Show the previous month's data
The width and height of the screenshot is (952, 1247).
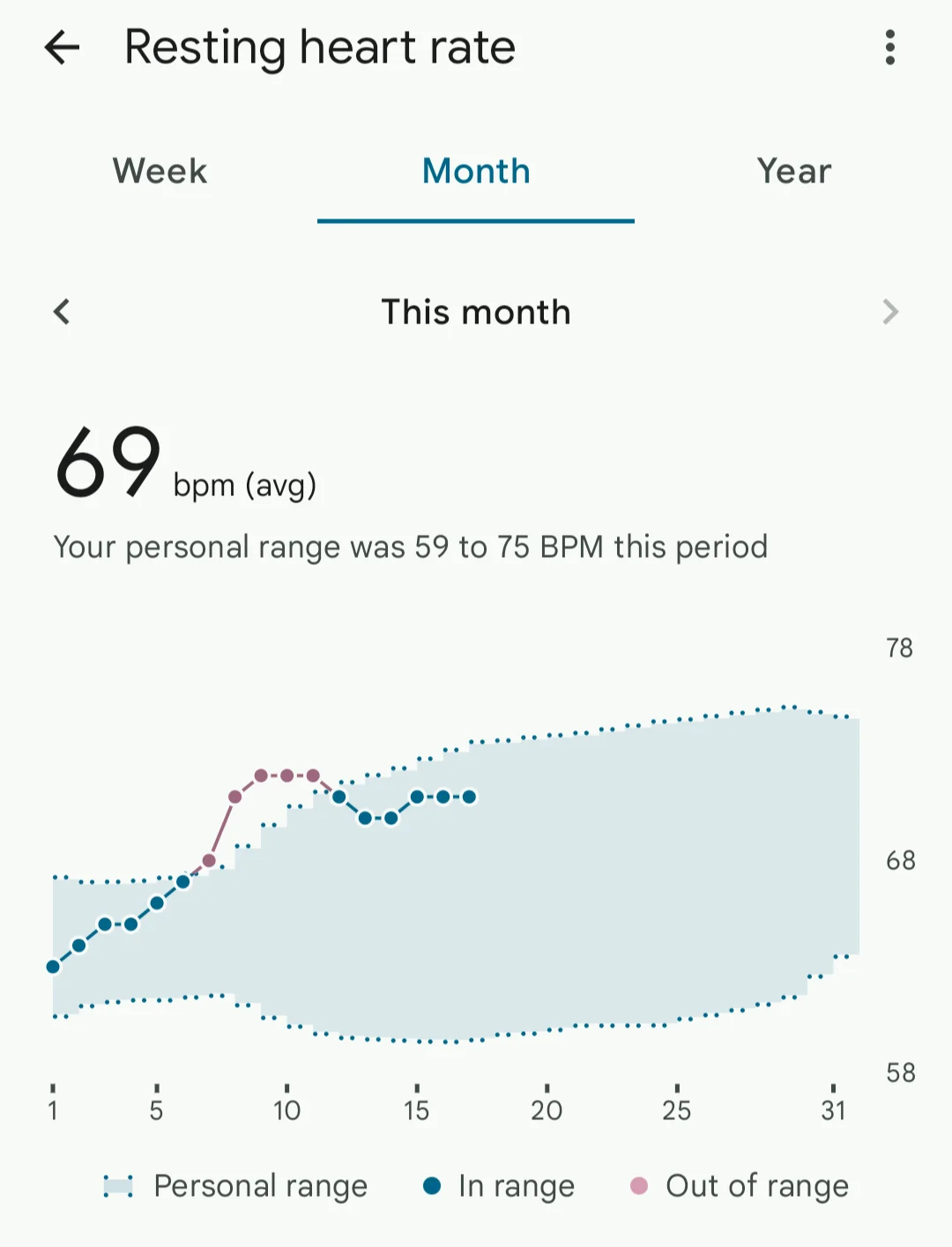point(62,311)
